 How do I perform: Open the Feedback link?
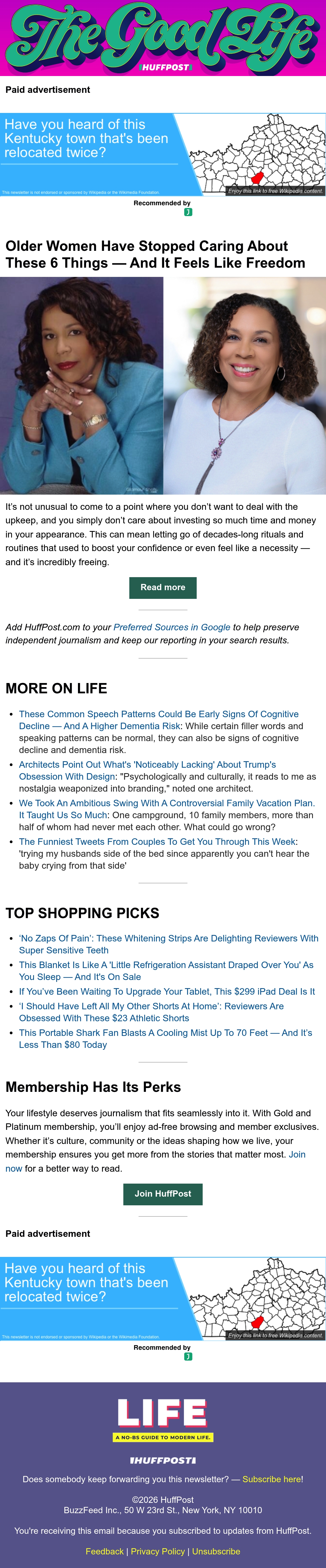pos(104,1551)
